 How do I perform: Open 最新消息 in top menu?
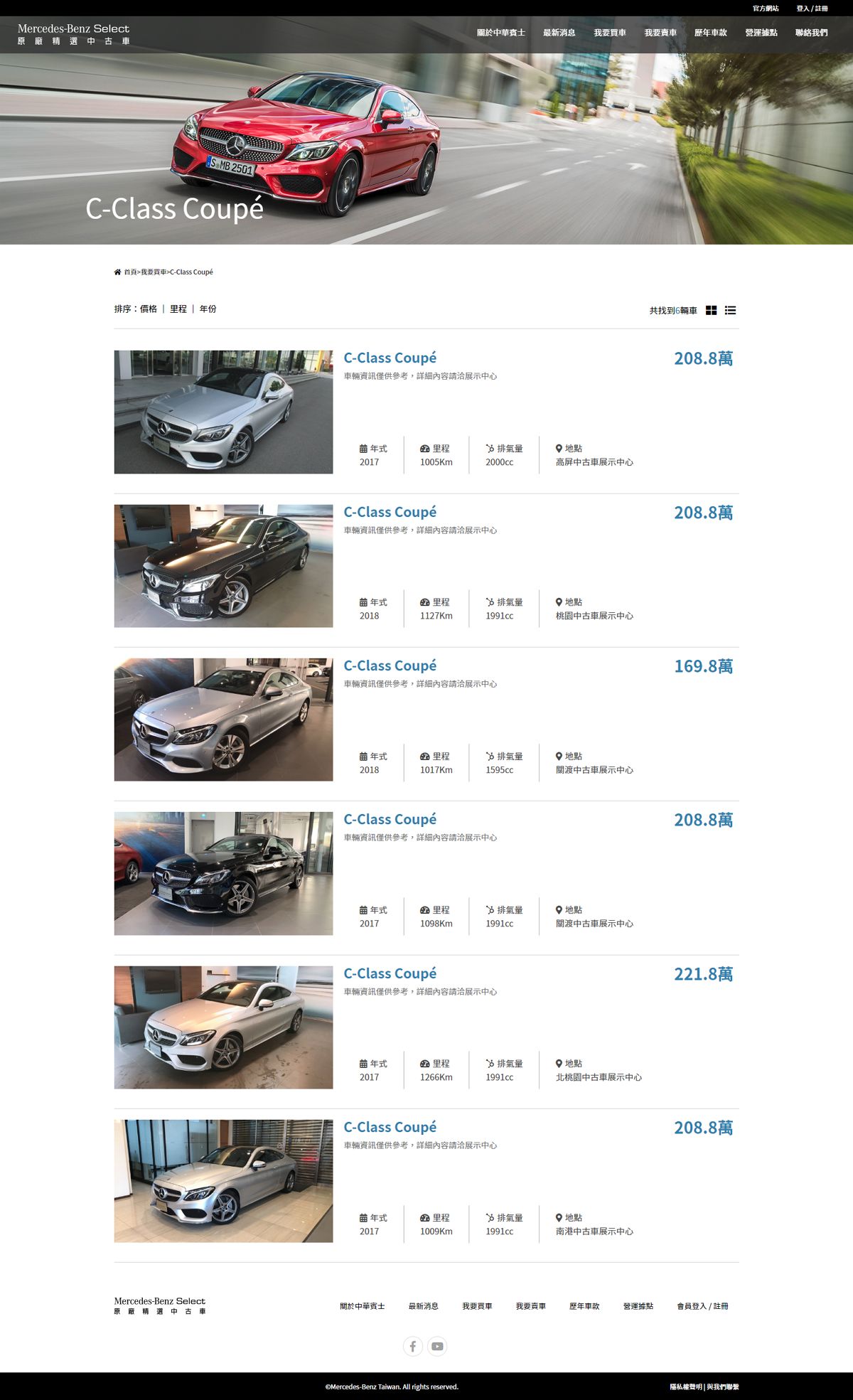tap(559, 33)
